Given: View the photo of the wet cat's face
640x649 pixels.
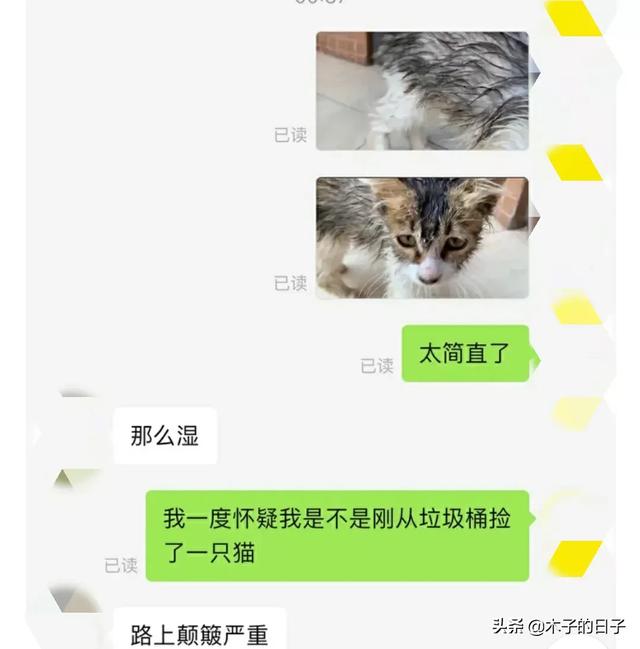Looking at the screenshot, I should tap(422, 238).
